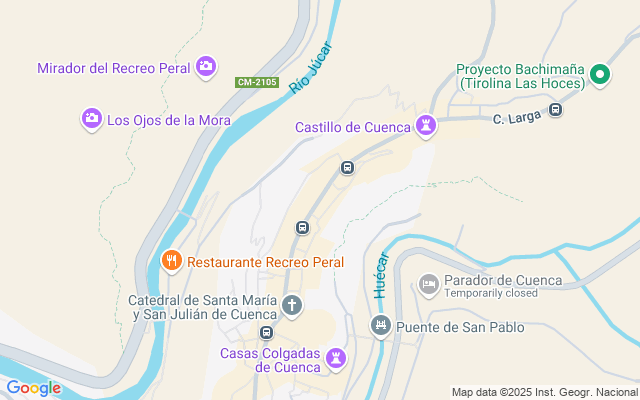This screenshot has width=640, height=400.
Task: Open the Casas Colgadas de Cuenca marker
Action: (x=337, y=358)
